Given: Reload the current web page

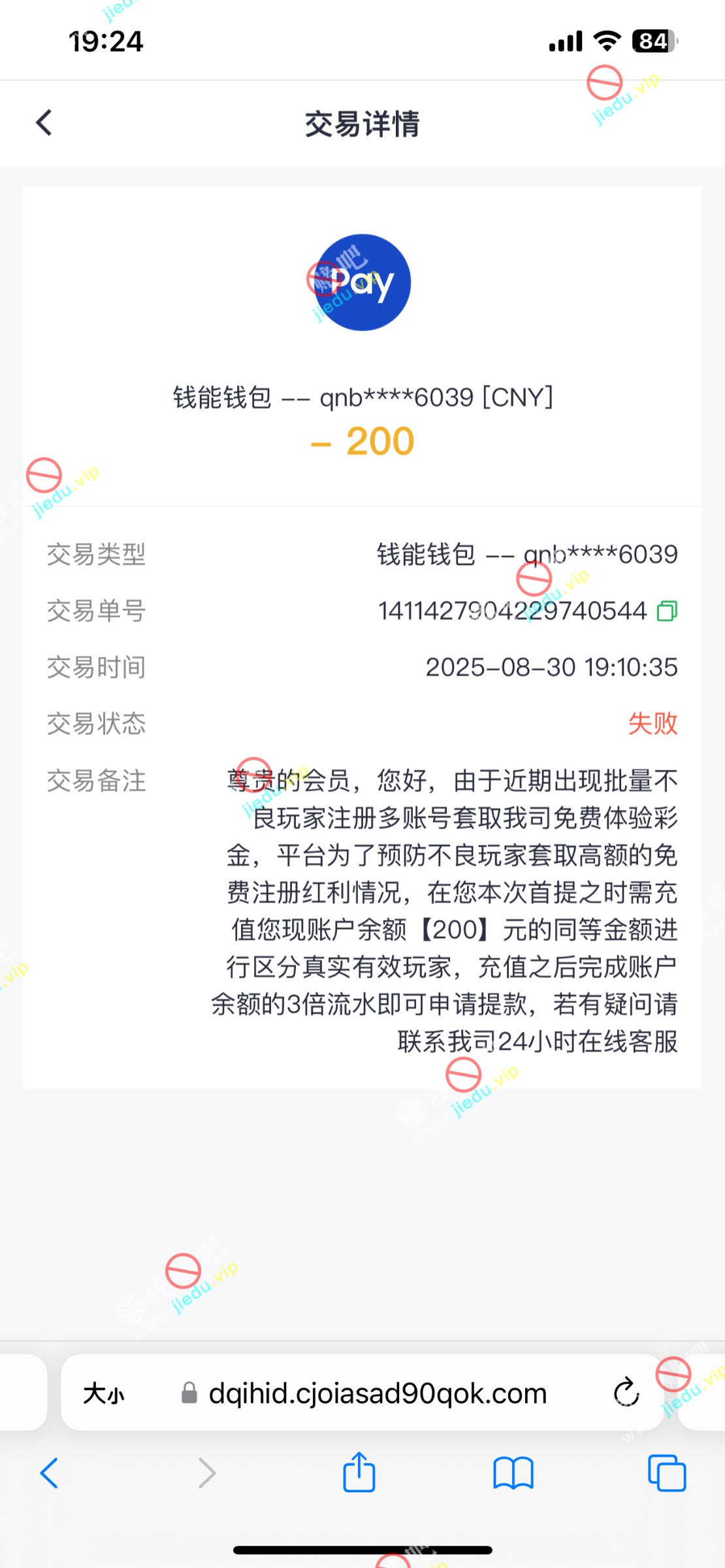Looking at the screenshot, I should click(626, 1393).
